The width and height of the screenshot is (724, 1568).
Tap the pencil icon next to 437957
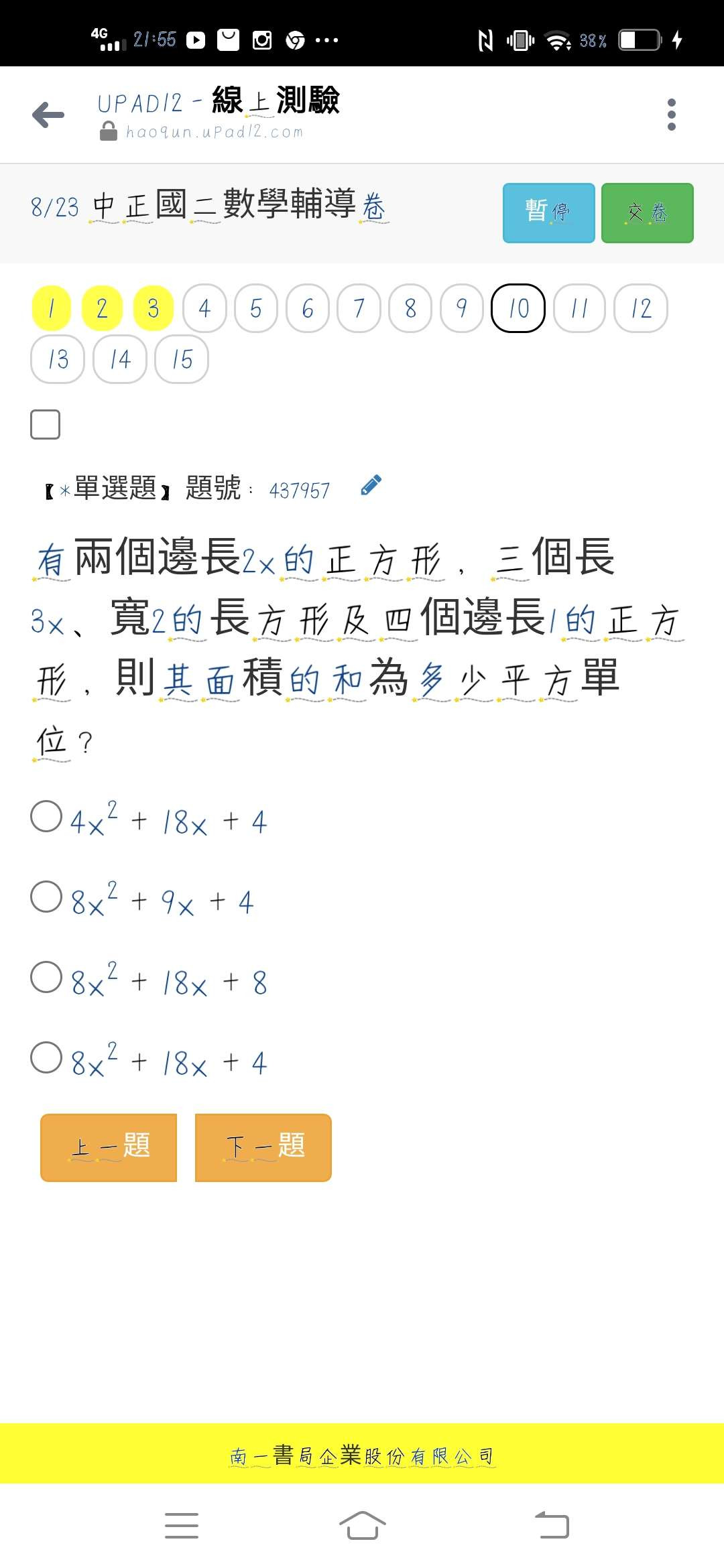[x=371, y=485]
